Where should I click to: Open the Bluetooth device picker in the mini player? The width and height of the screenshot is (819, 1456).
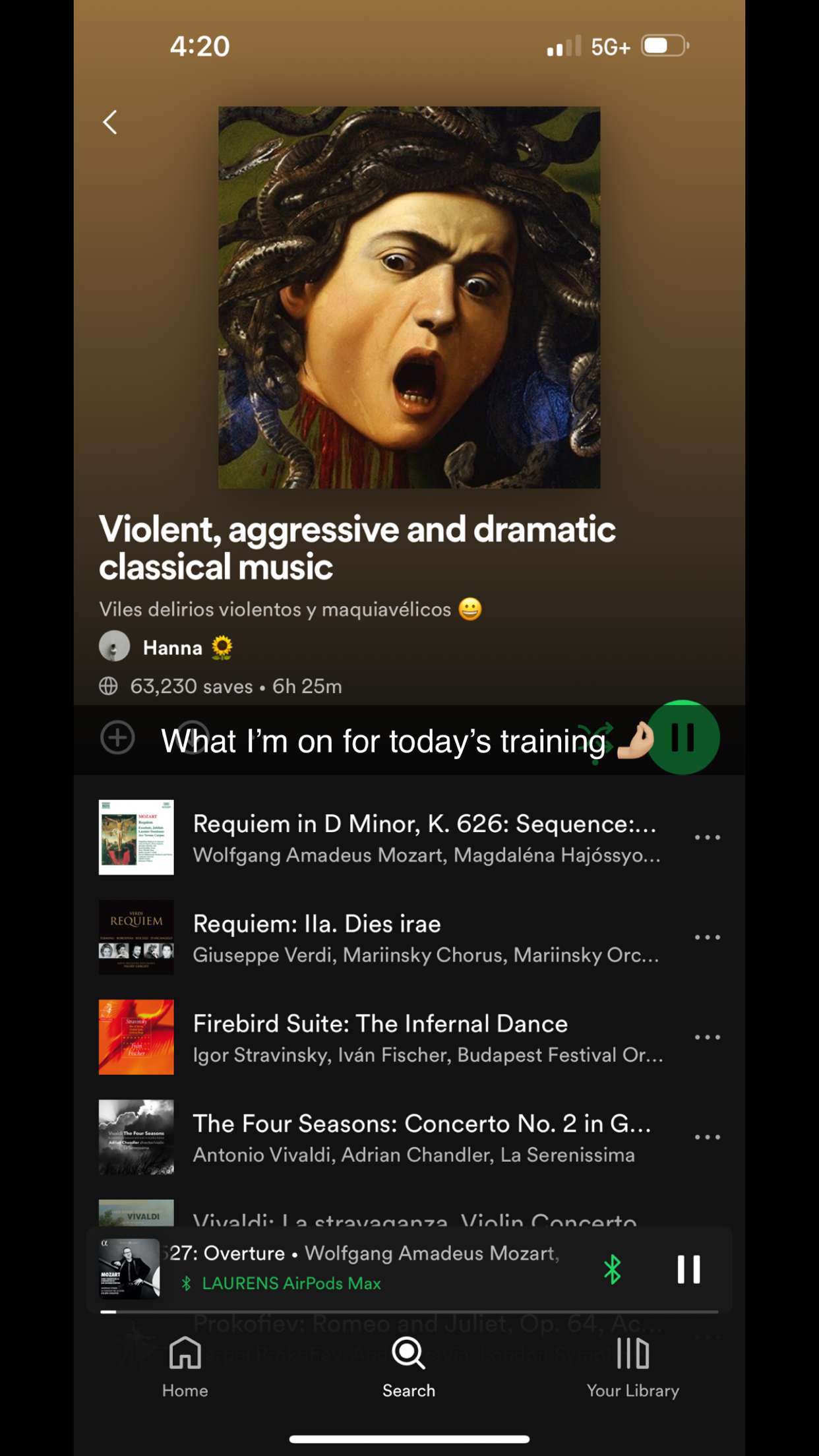coord(613,1269)
